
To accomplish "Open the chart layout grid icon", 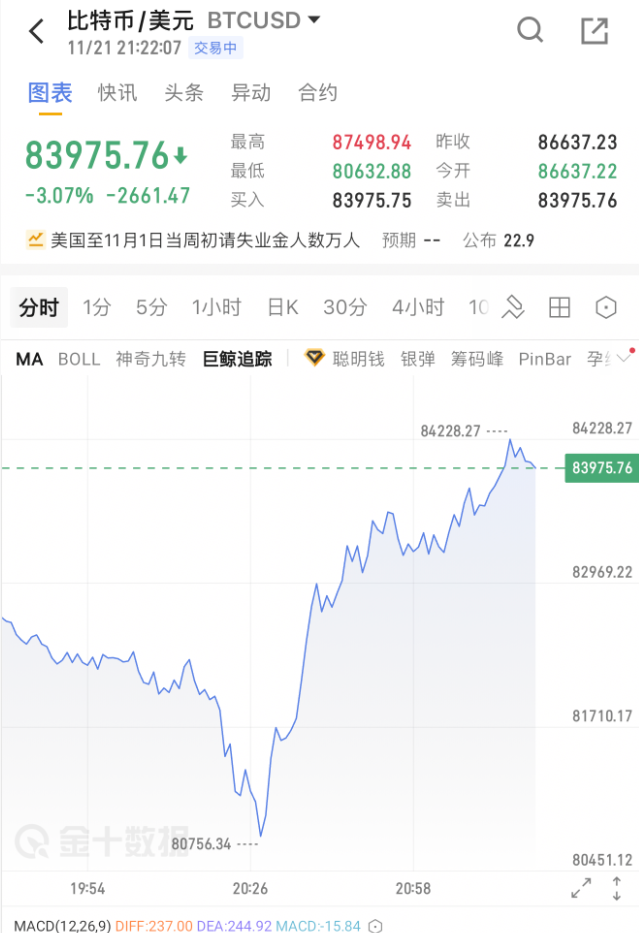I will pyautogui.click(x=559, y=307).
